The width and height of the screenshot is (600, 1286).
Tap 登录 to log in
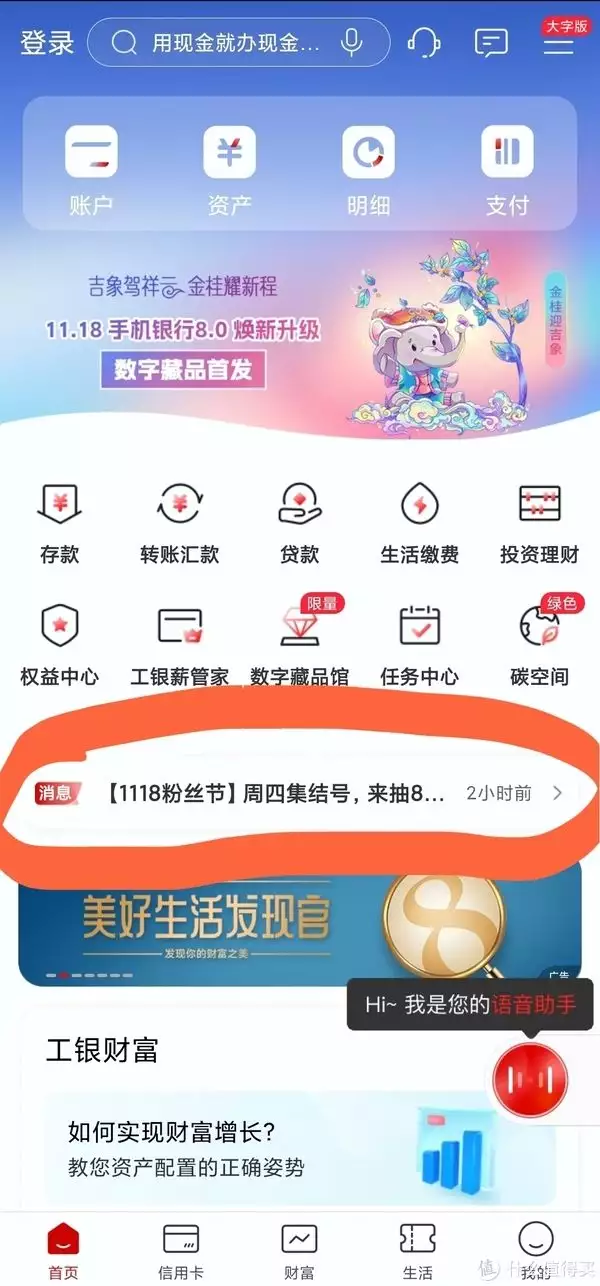[48, 43]
